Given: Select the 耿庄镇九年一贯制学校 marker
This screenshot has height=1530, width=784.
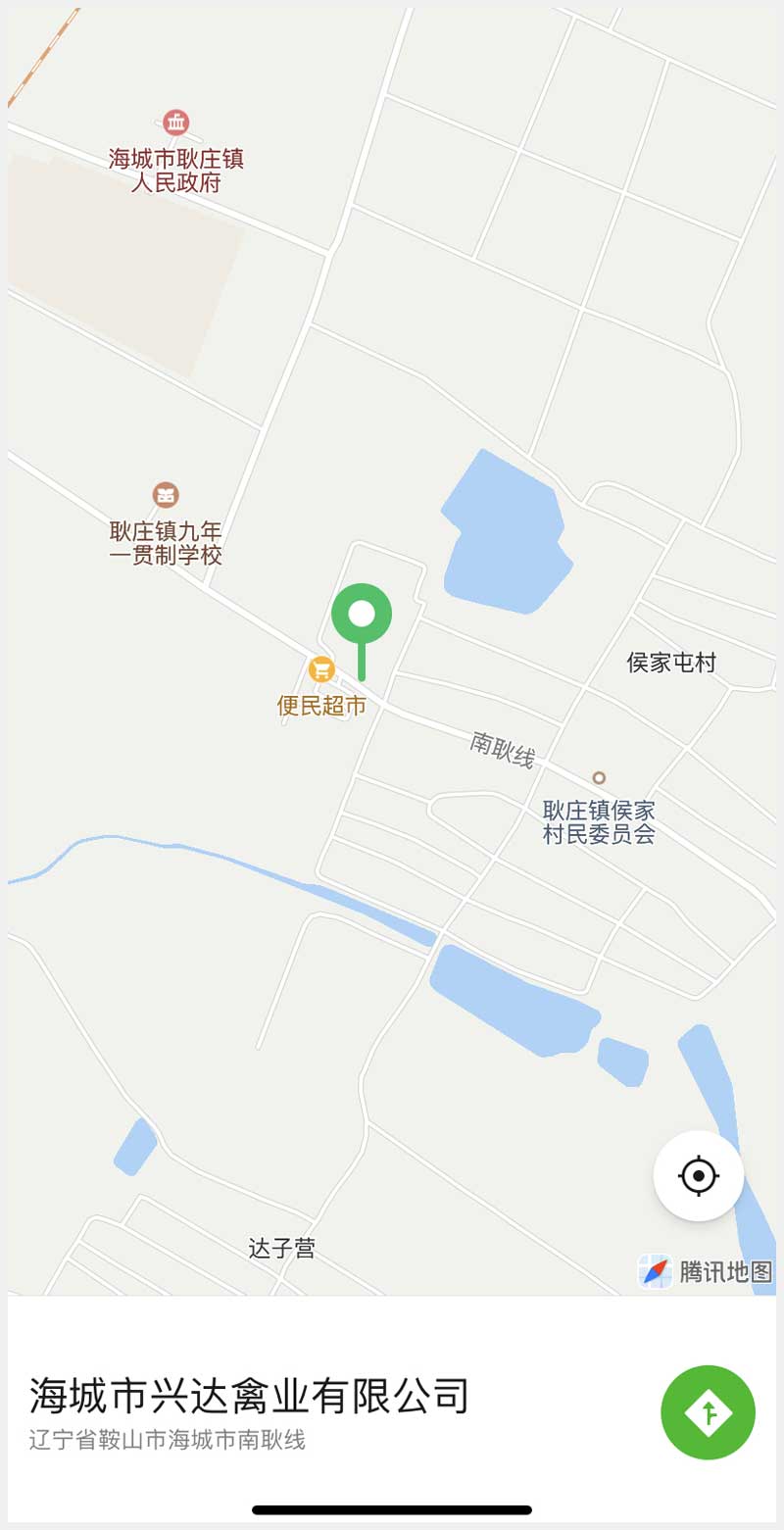Looking at the screenshot, I should [x=166, y=495].
